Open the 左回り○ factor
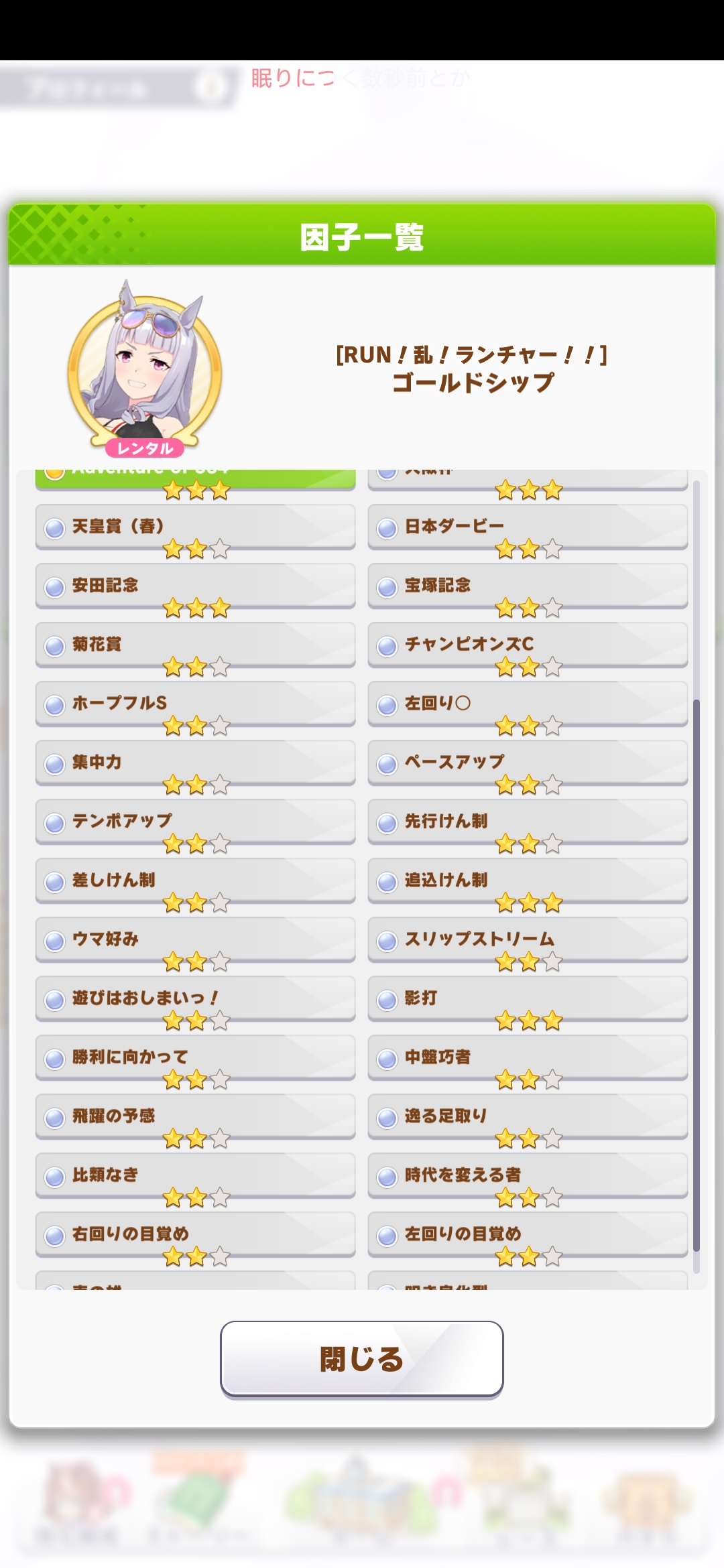This screenshot has width=724, height=1568. click(528, 704)
